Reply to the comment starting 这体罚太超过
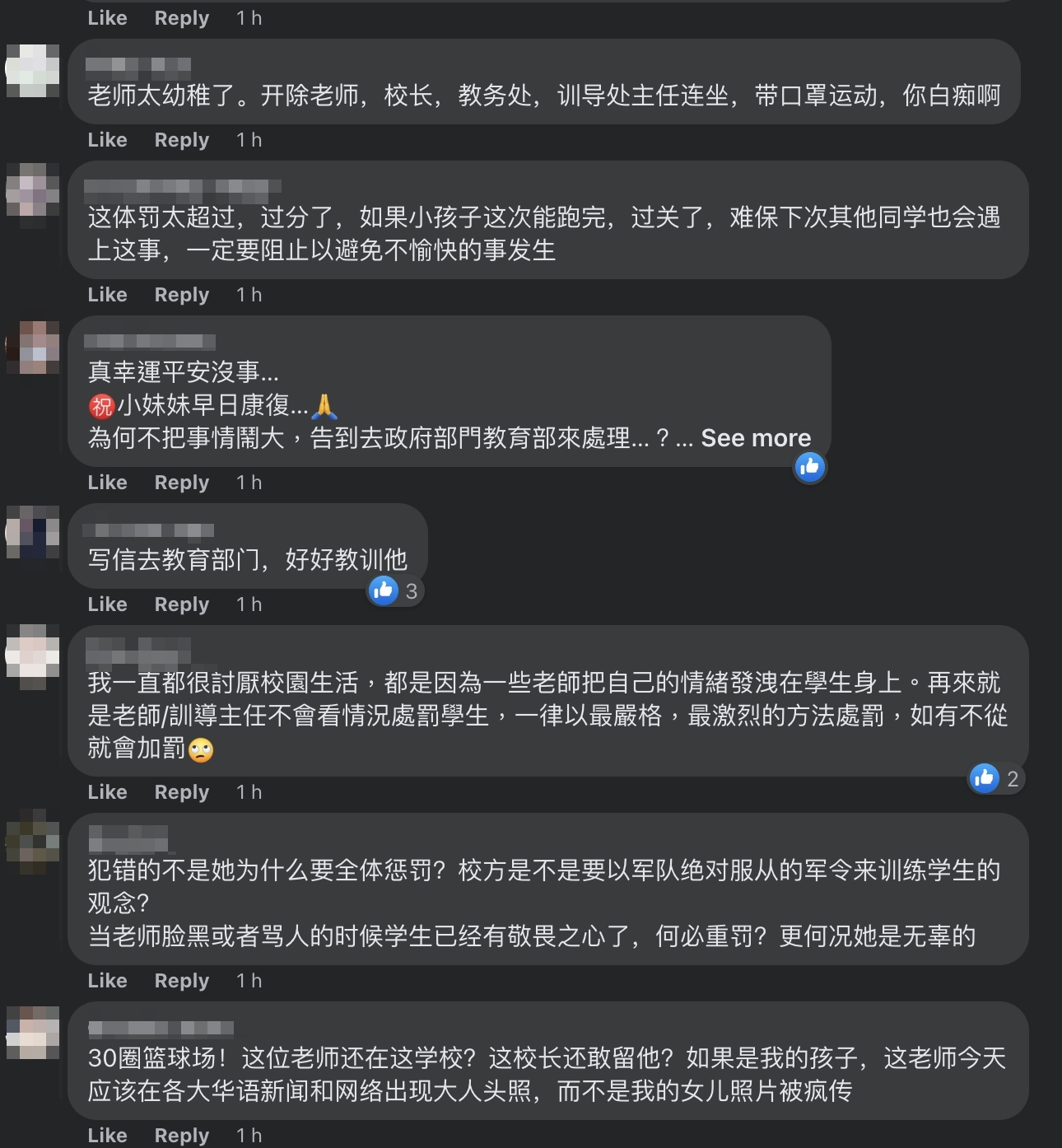Screen dimensions: 1062x1148 point(181,295)
